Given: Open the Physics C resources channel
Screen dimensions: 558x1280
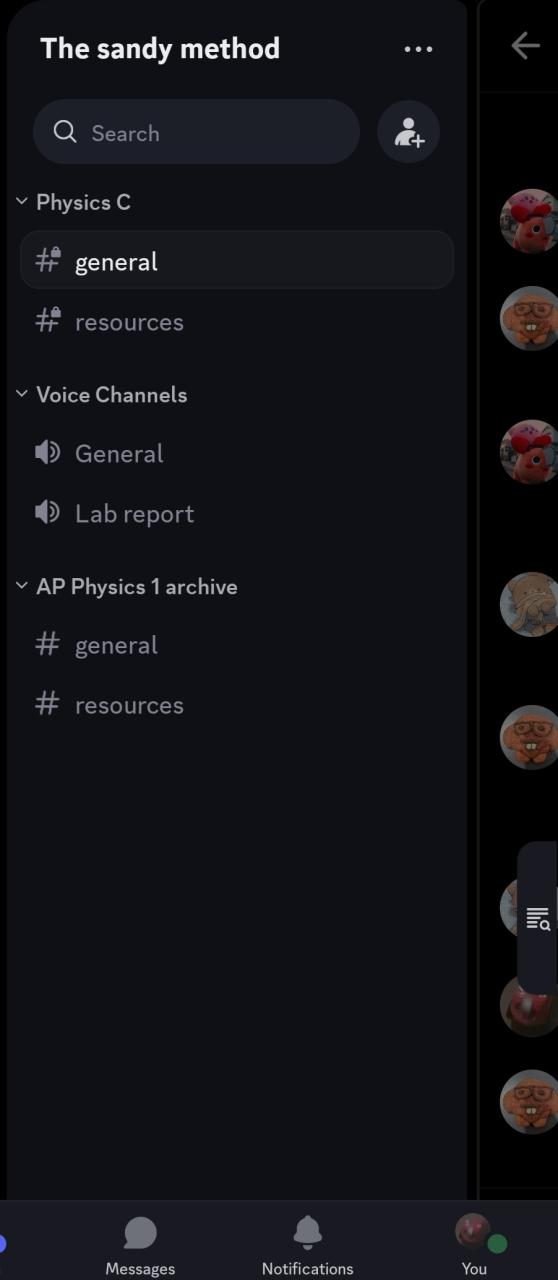Looking at the screenshot, I should (x=237, y=321).
